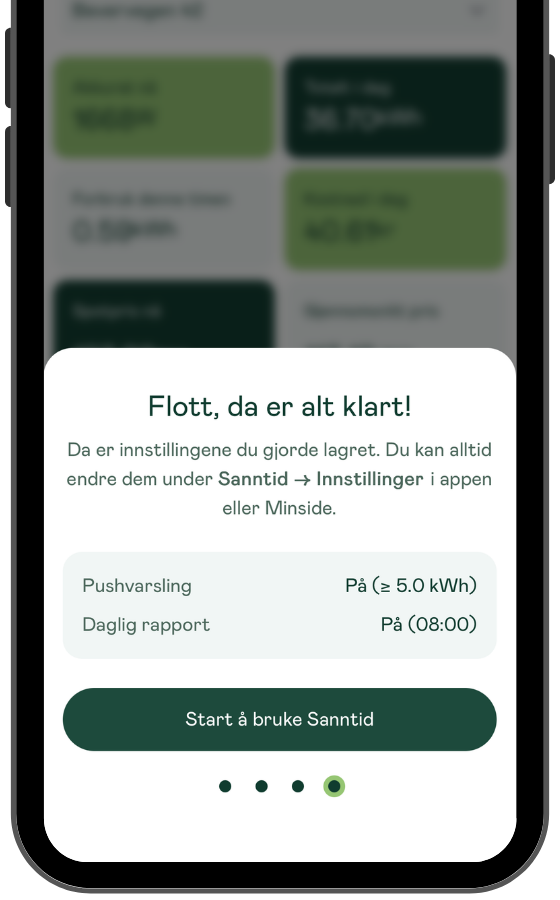Image resolution: width=560 pixels, height=900 pixels.
Task: Start å bruke Sanntid button
Action: [279, 719]
